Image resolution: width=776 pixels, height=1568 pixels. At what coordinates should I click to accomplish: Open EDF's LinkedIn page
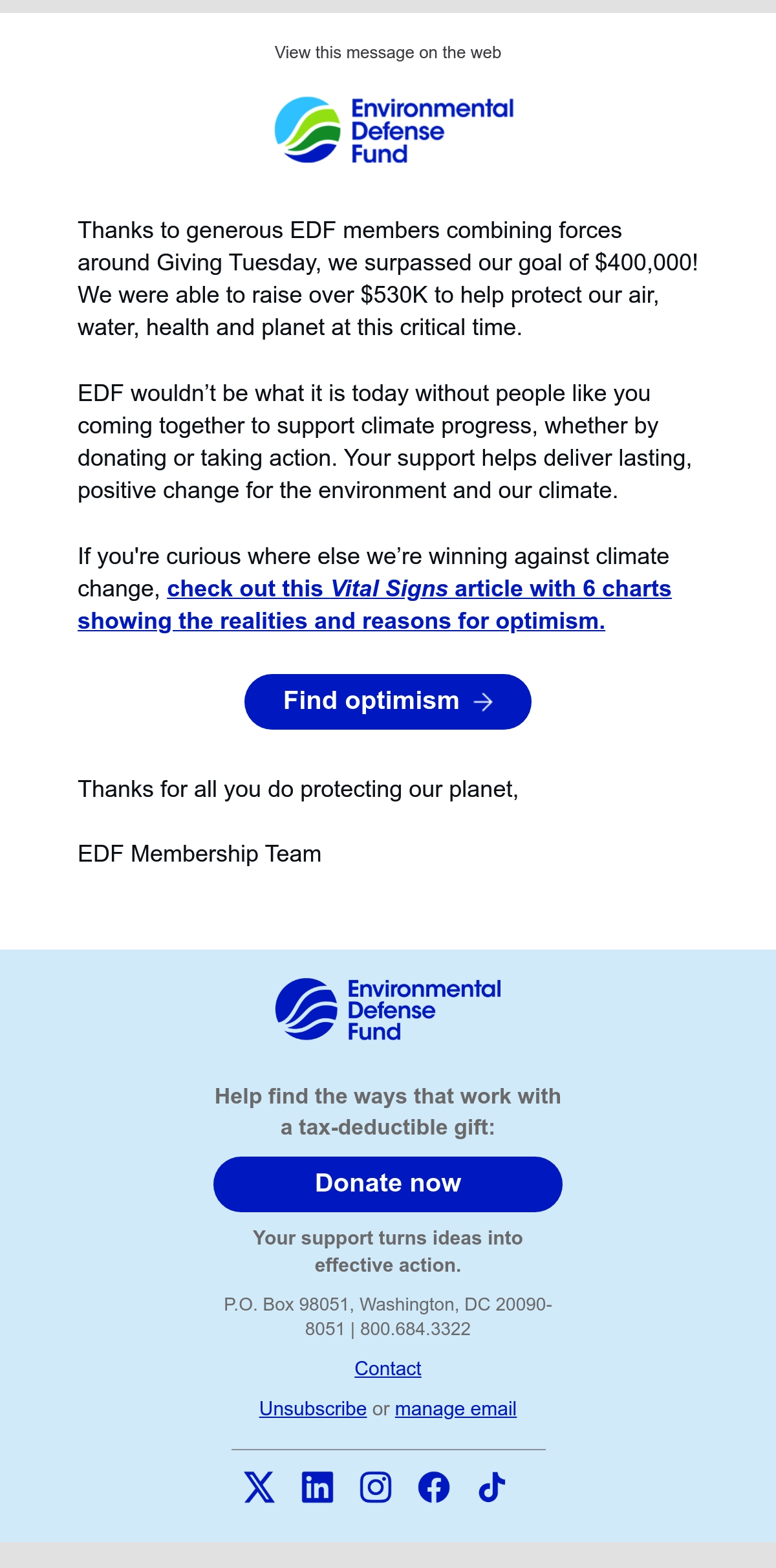(x=318, y=1486)
